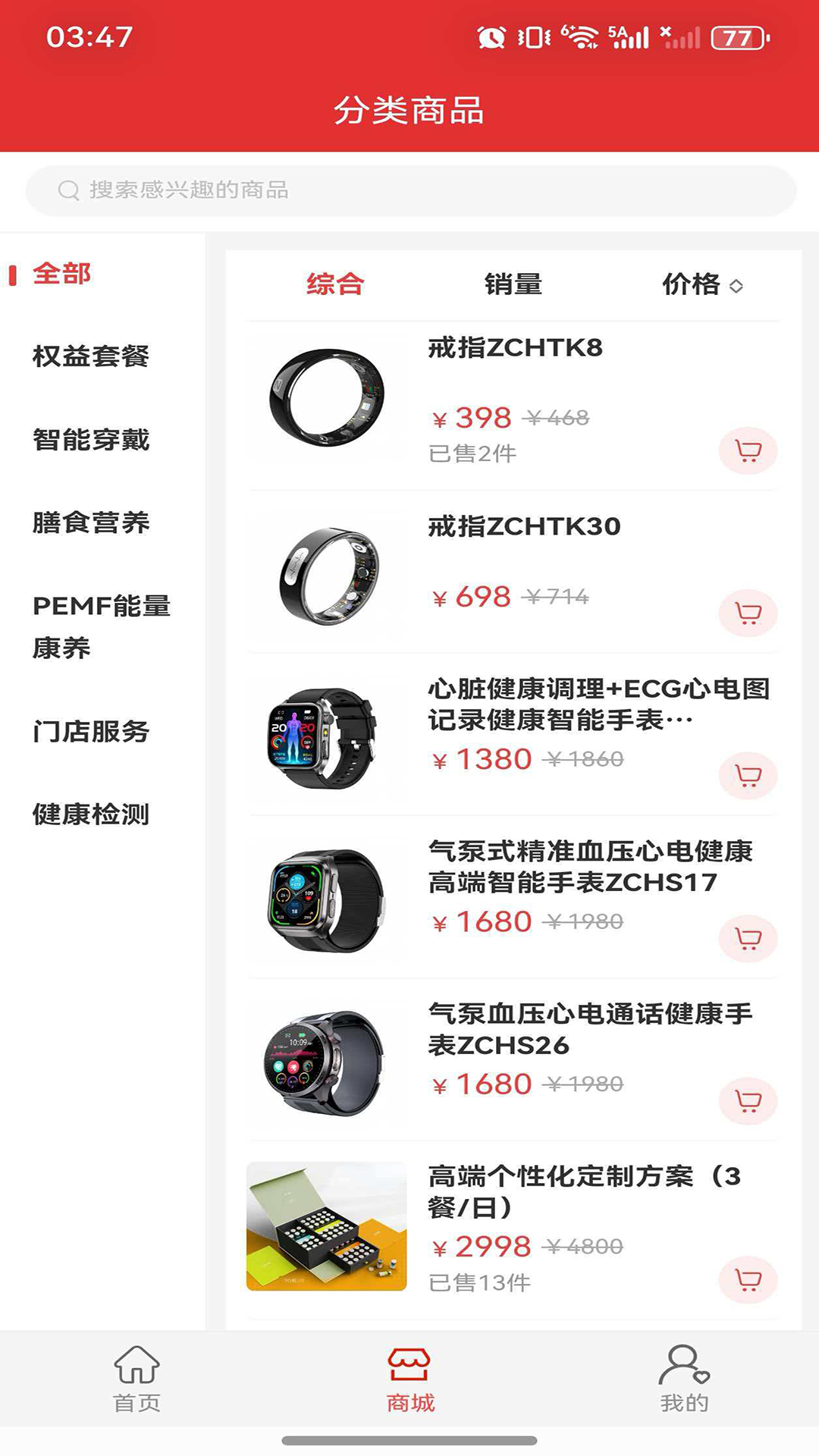Activate the 综合 sorting option
This screenshot has width=819, height=1456.
click(x=334, y=284)
